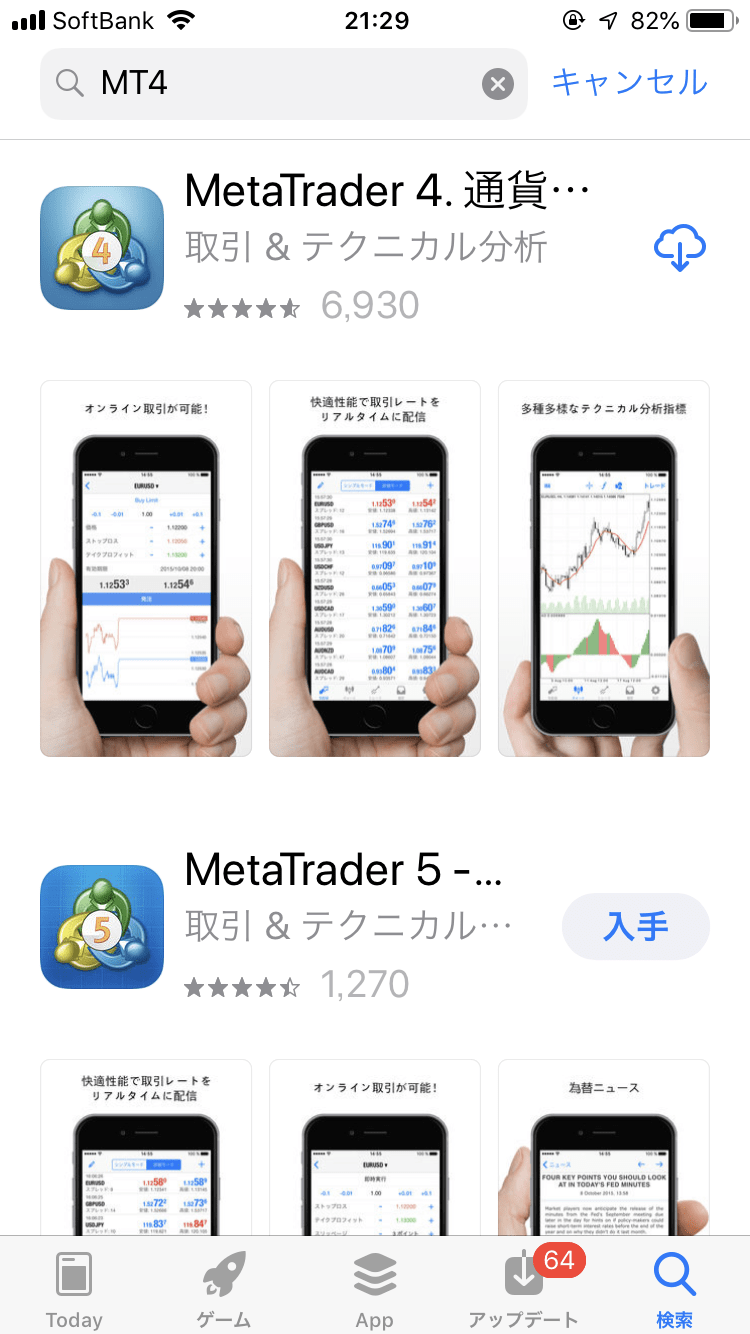
Task: Cancel the search with キャンセル
Action: click(x=629, y=82)
